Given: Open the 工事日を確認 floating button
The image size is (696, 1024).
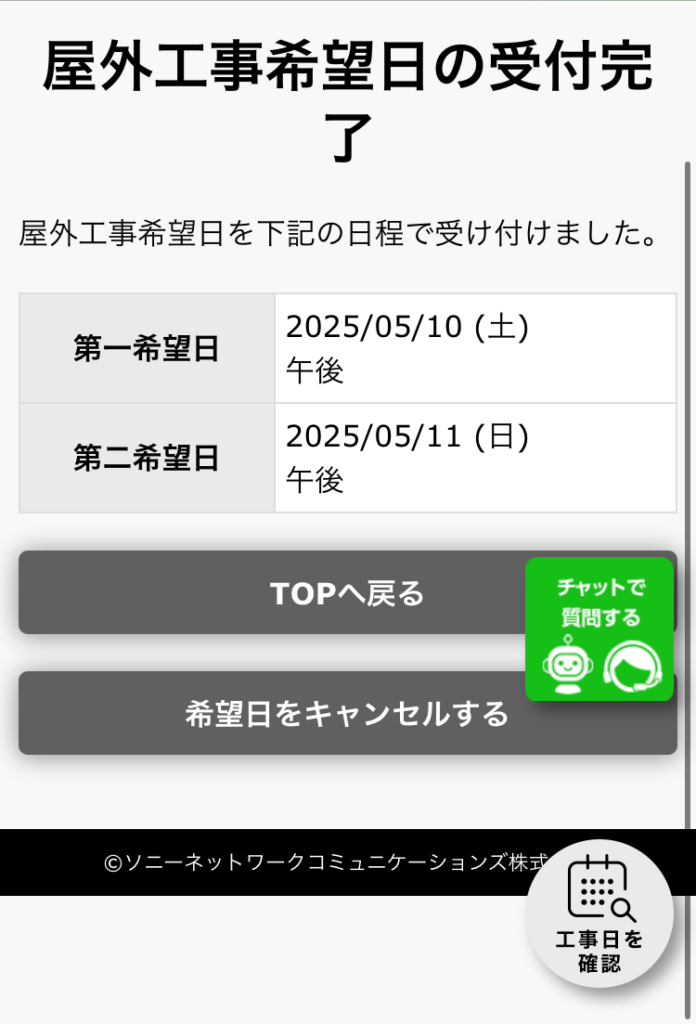Looking at the screenshot, I should coord(600,914).
